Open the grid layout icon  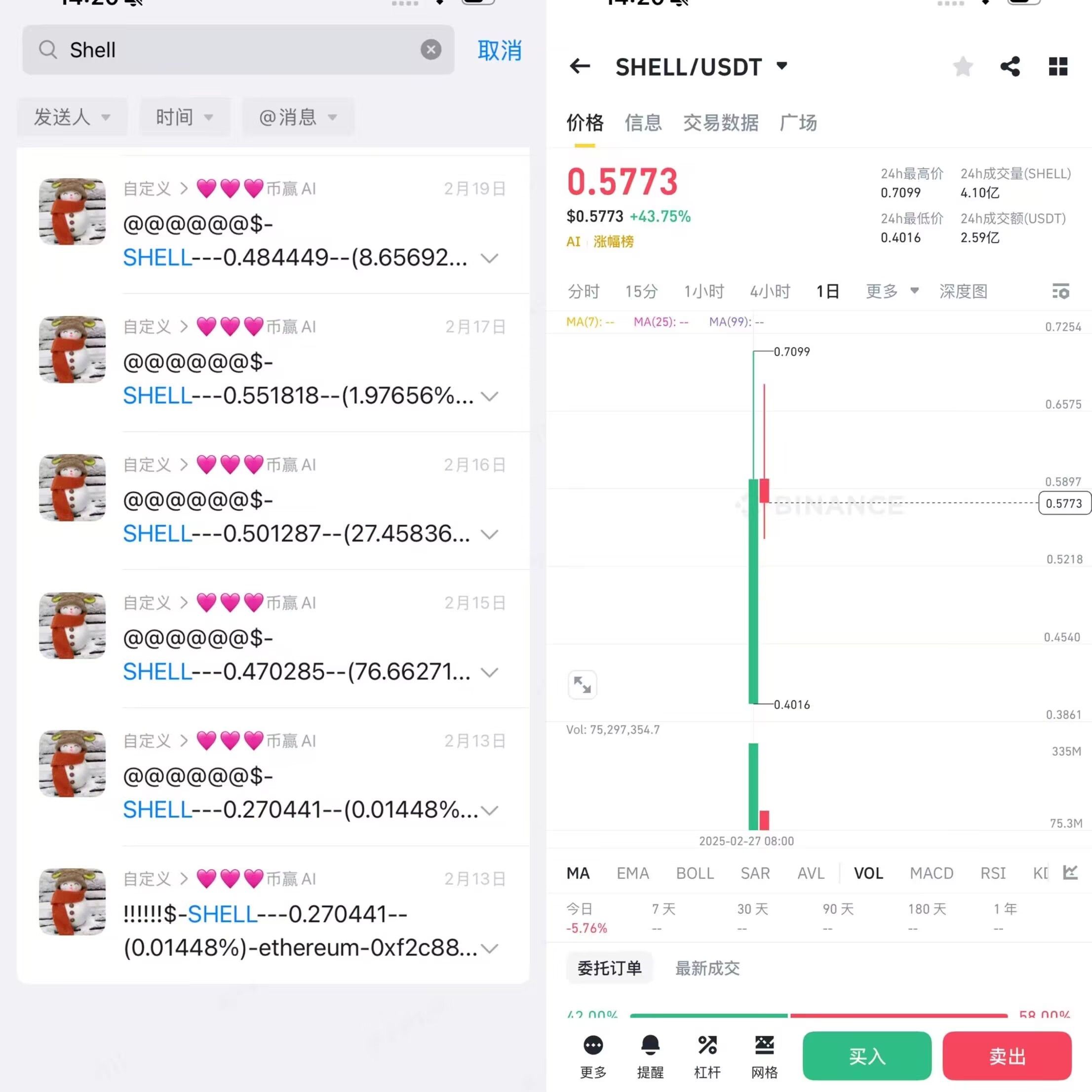point(1058,67)
